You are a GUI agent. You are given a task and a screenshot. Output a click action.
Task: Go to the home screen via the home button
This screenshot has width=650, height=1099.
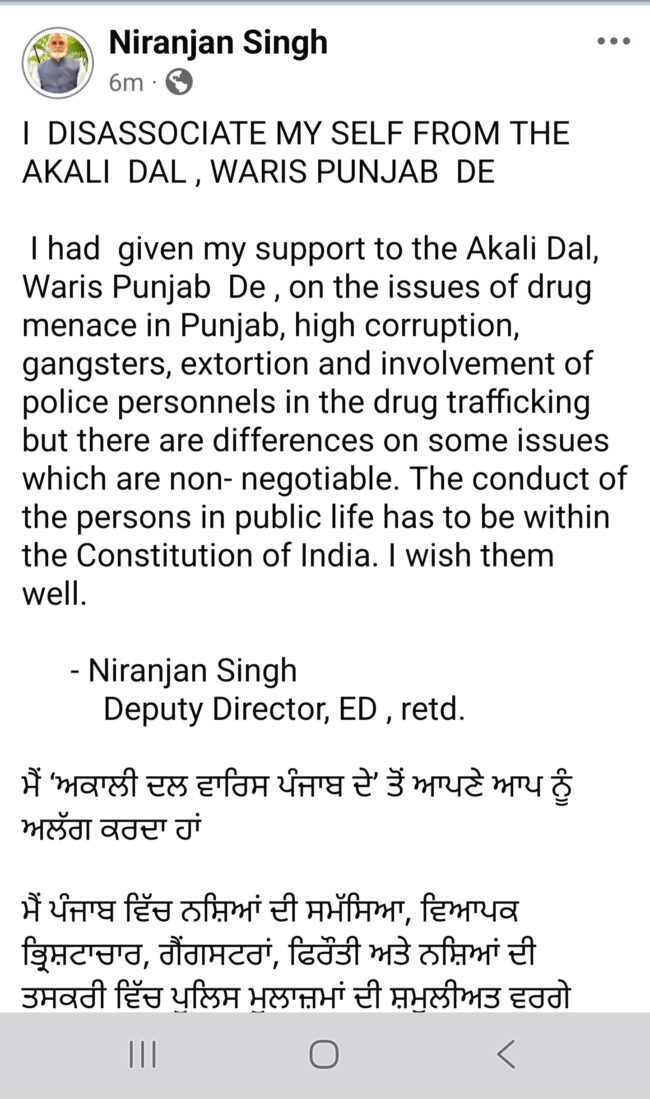point(324,1053)
